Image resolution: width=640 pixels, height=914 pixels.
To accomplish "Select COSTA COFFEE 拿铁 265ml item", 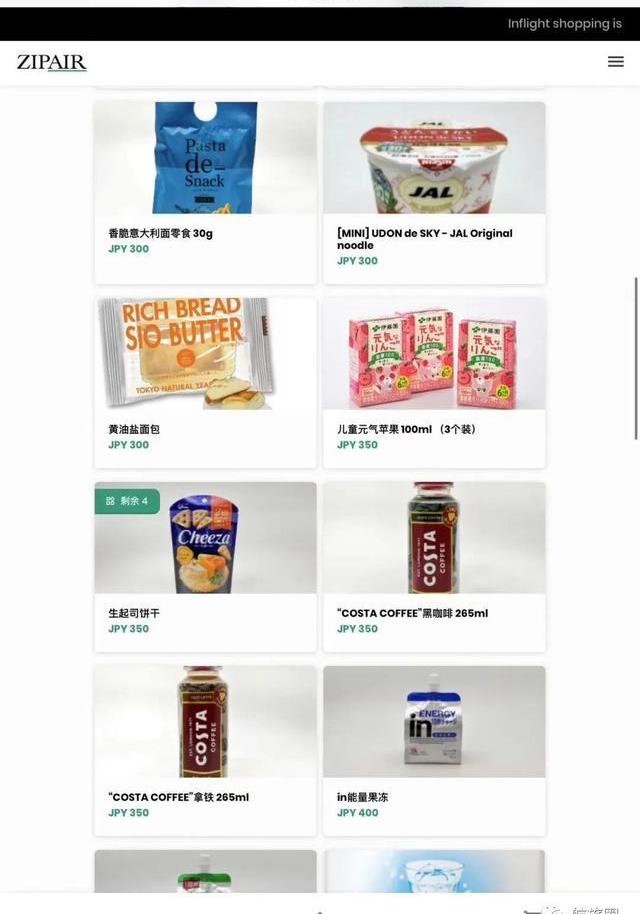I will tap(205, 750).
